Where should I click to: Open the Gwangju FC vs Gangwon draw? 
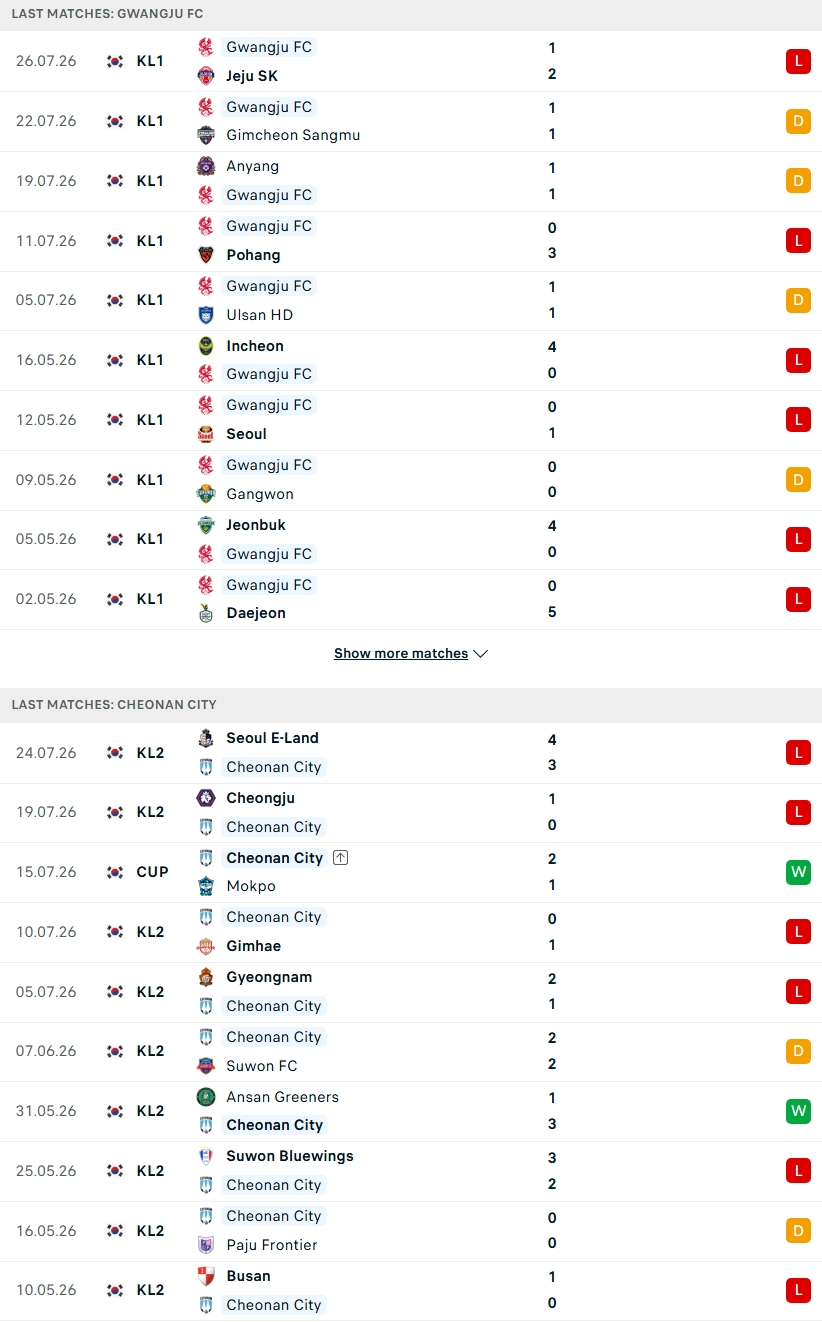coord(411,480)
